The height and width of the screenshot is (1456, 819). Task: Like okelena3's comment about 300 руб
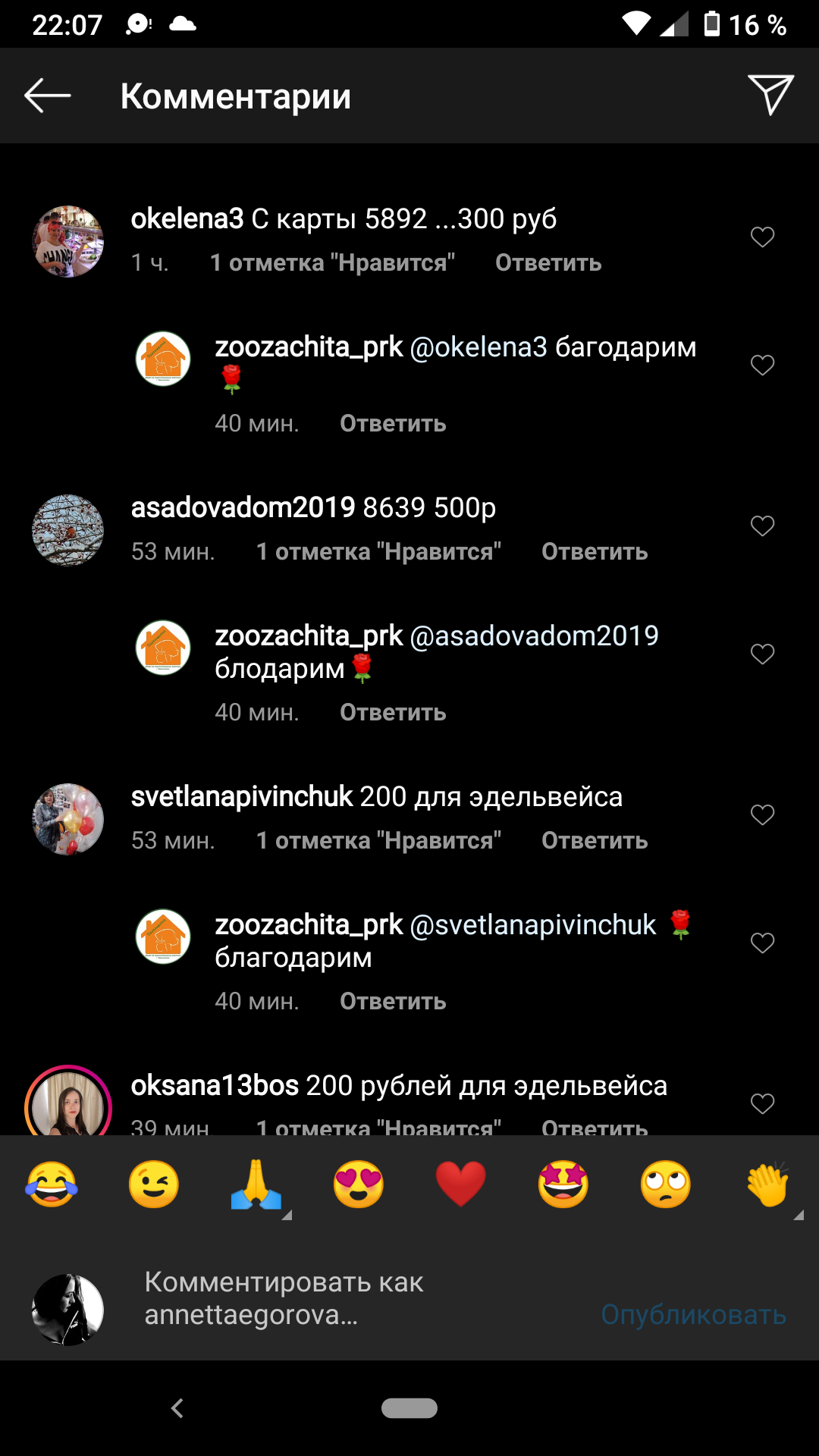(x=762, y=237)
